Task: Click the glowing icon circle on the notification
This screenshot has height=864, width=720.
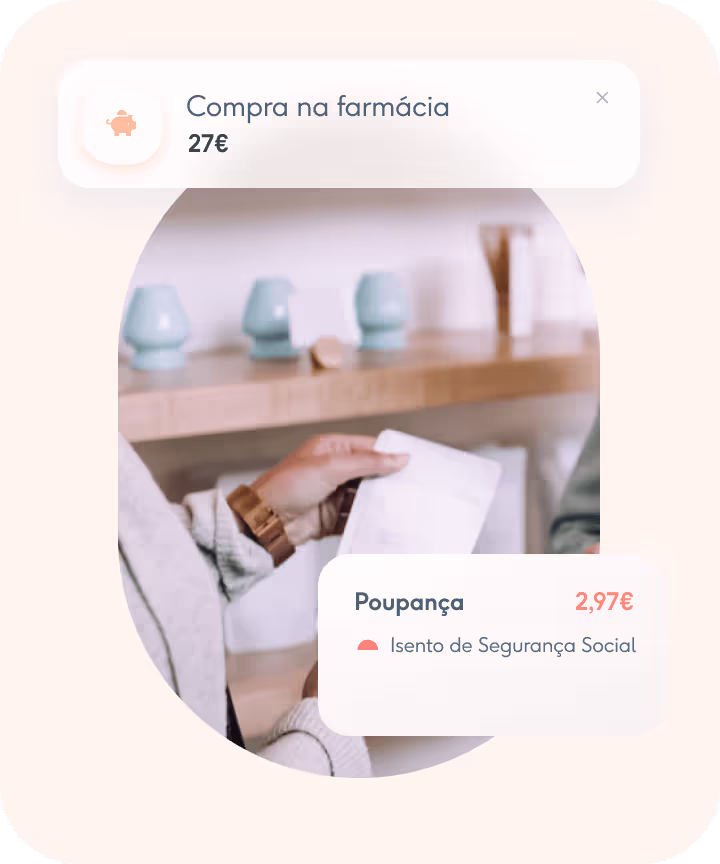Action: pyautogui.click(x=120, y=122)
